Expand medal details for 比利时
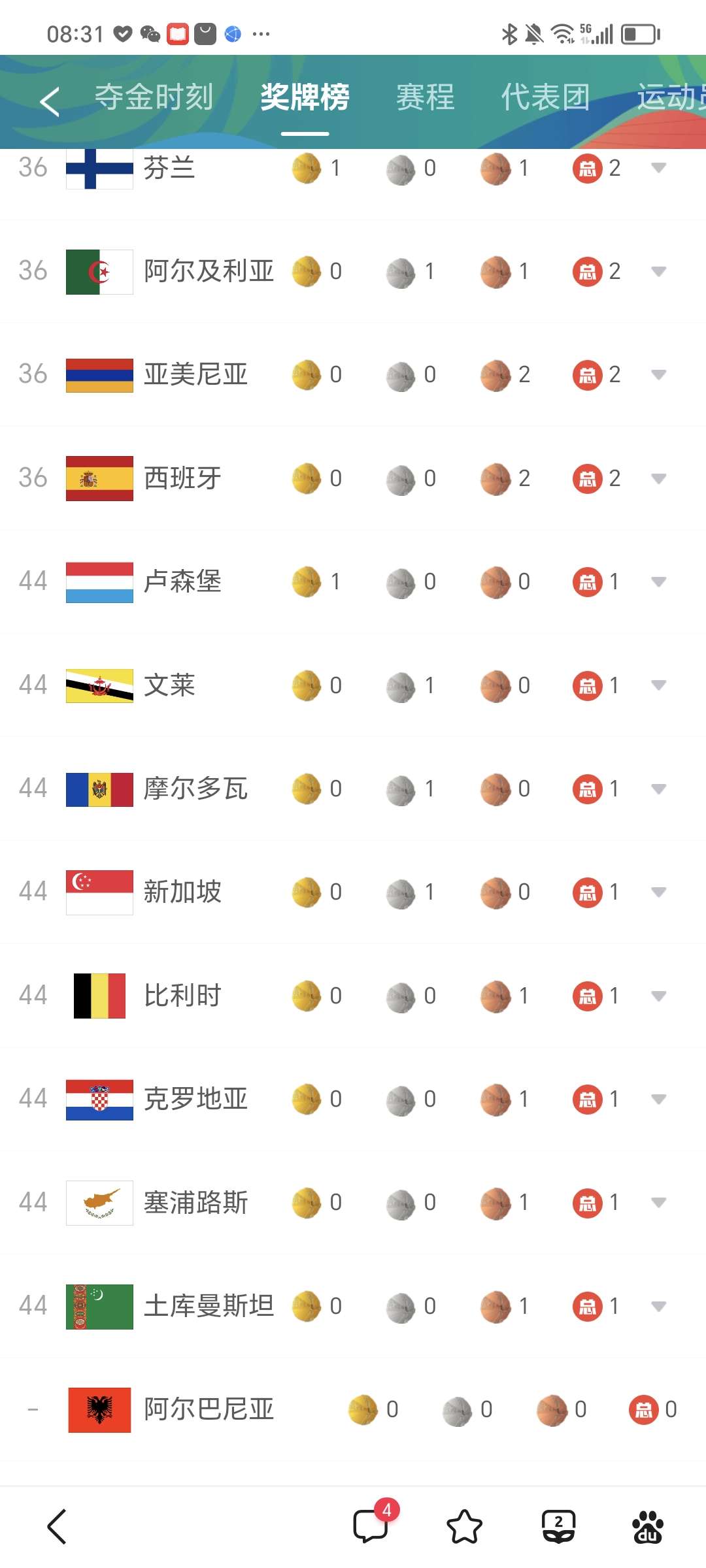 (658, 996)
